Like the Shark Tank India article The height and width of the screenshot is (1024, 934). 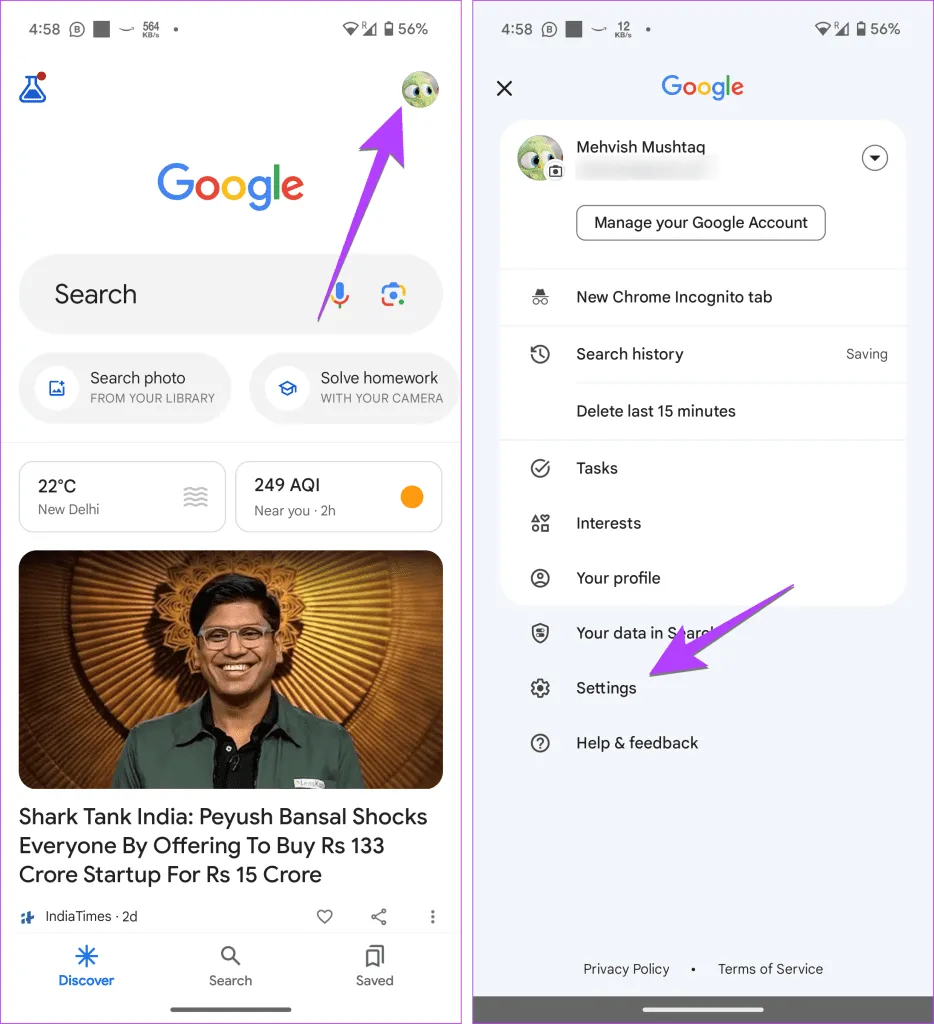[324, 916]
